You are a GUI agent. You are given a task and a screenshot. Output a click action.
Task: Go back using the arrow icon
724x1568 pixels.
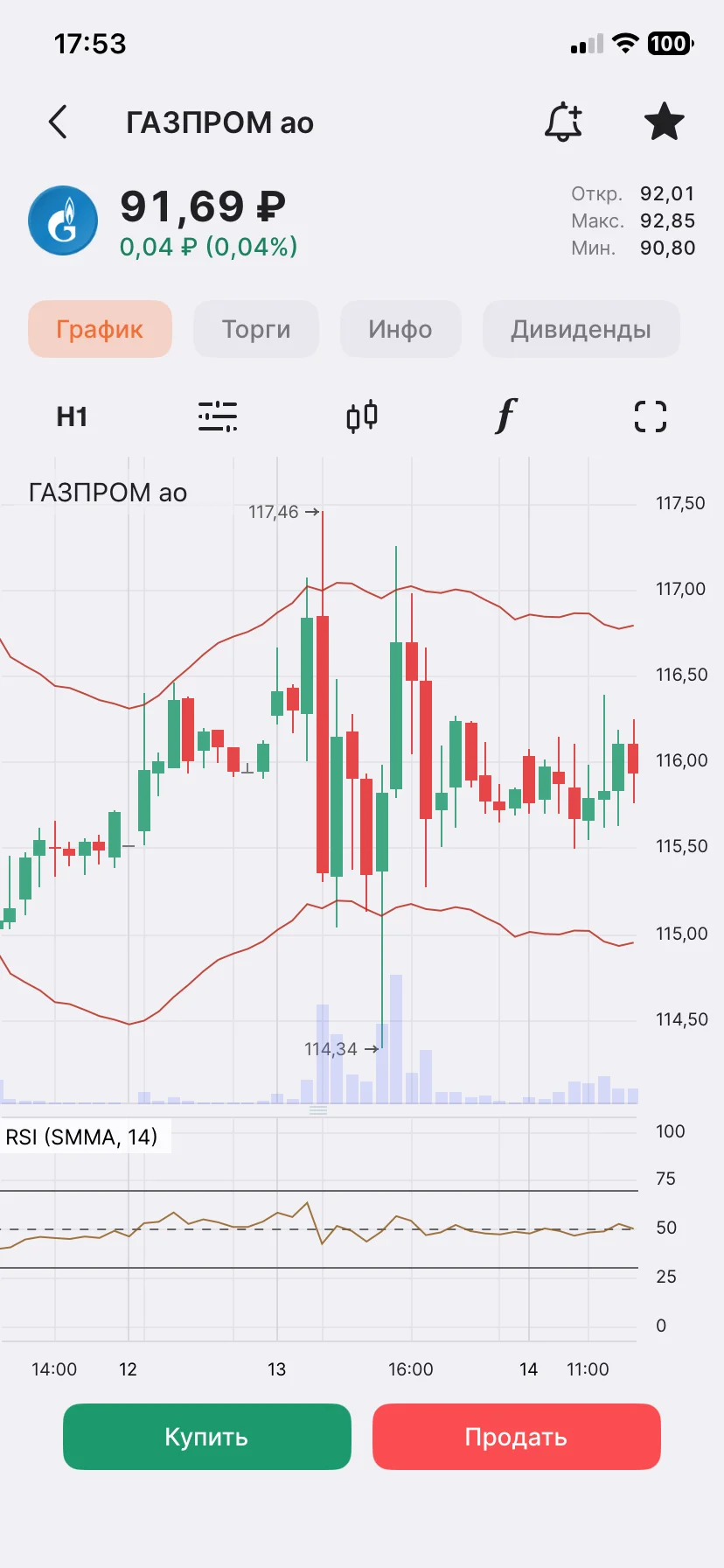pyautogui.click(x=58, y=122)
